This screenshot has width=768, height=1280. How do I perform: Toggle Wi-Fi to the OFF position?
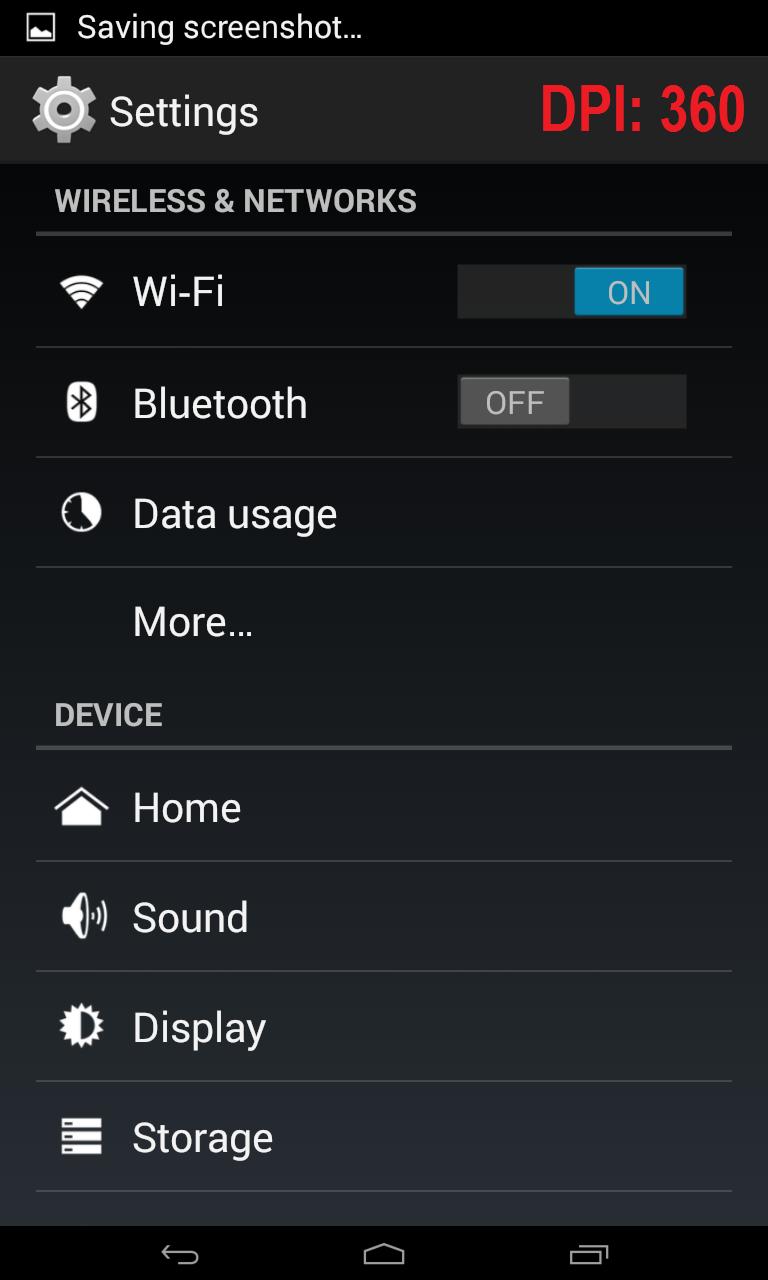(x=571, y=291)
